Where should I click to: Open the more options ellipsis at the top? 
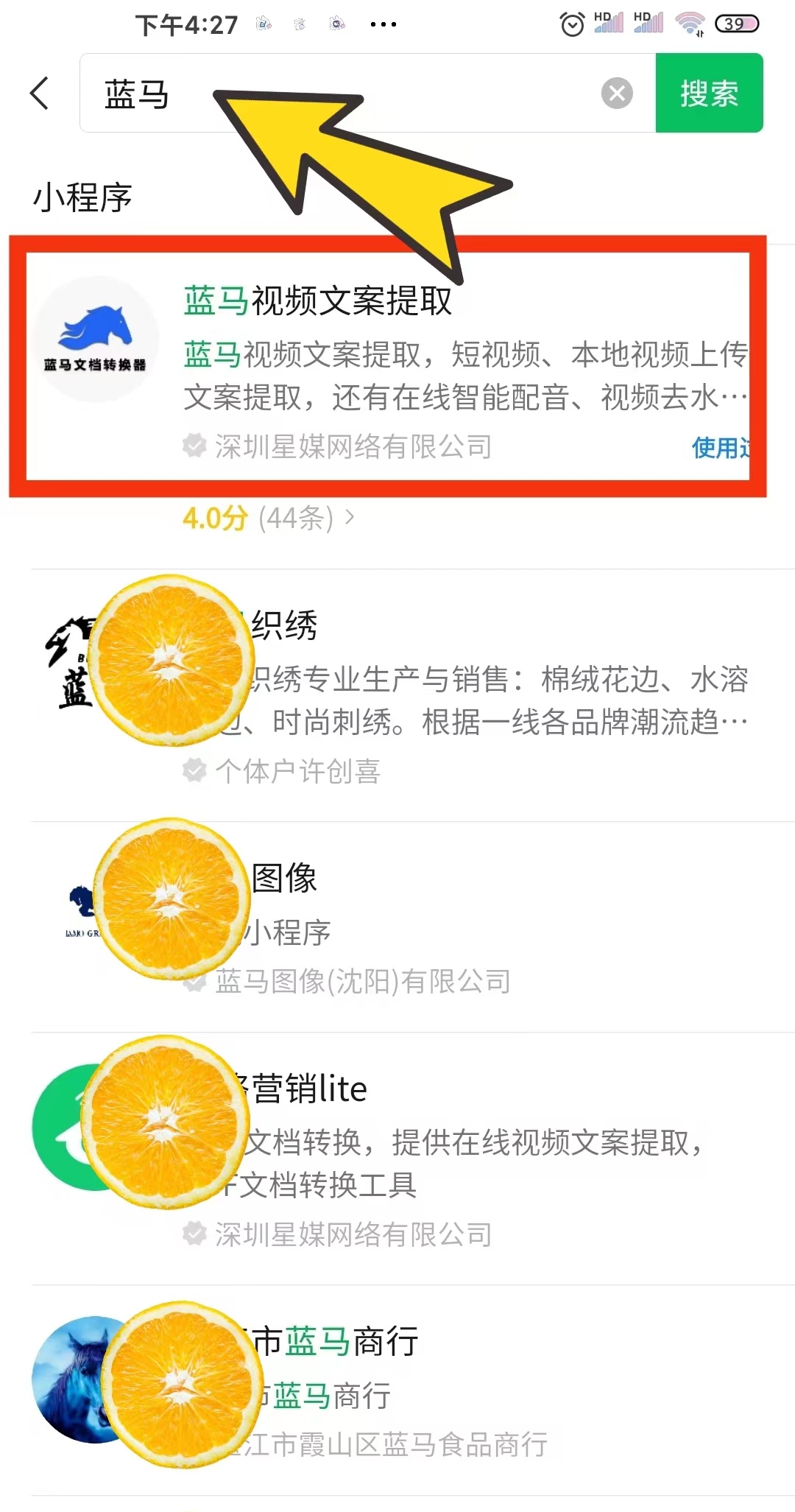384,24
